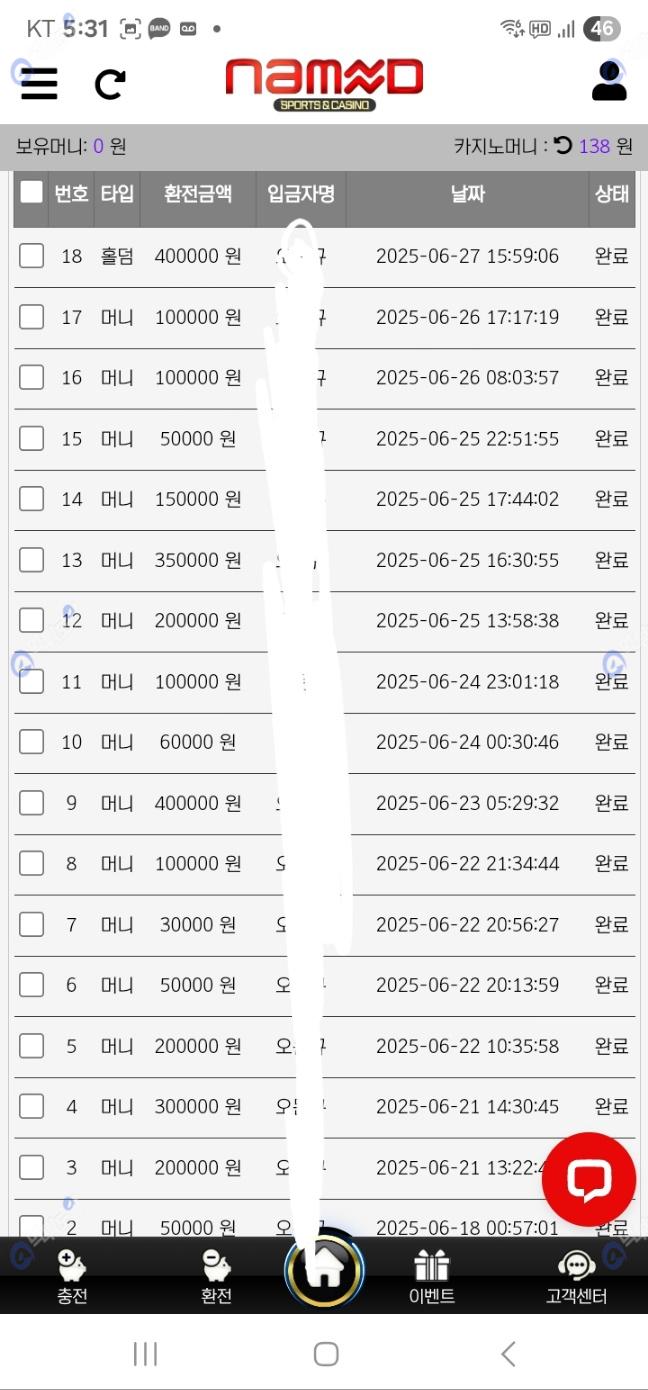This screenshot has height=1390, width=648.
Task: Tick the checkbox for row 9
Action: [31, 803]
